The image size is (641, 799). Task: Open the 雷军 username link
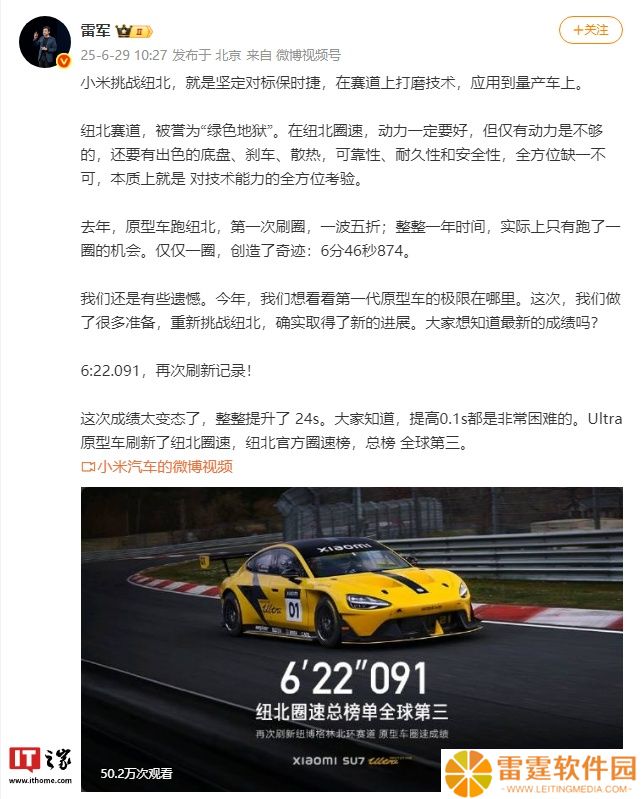click(x=97, y=30)
